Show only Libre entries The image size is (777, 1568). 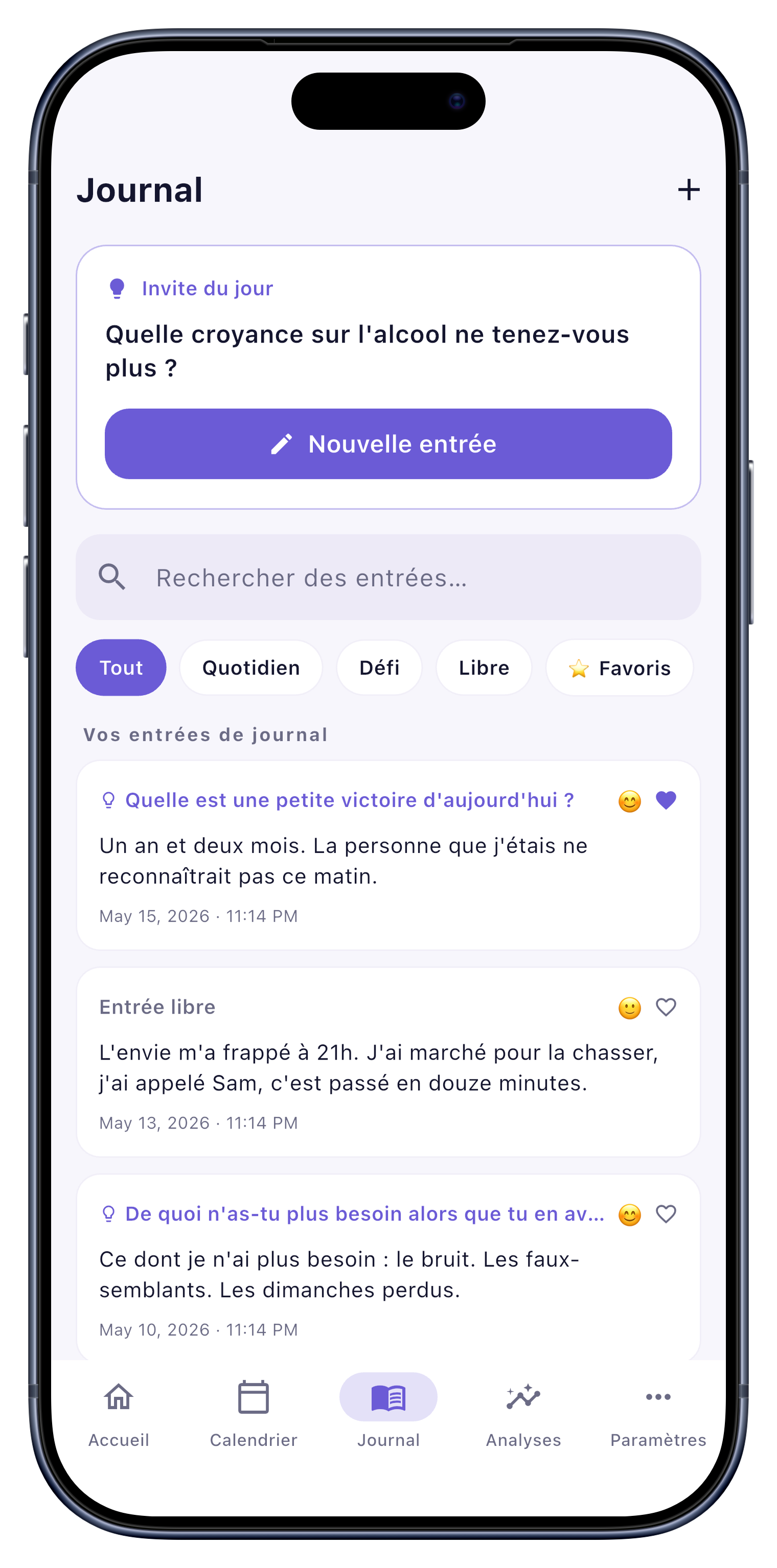click(484, 668)
